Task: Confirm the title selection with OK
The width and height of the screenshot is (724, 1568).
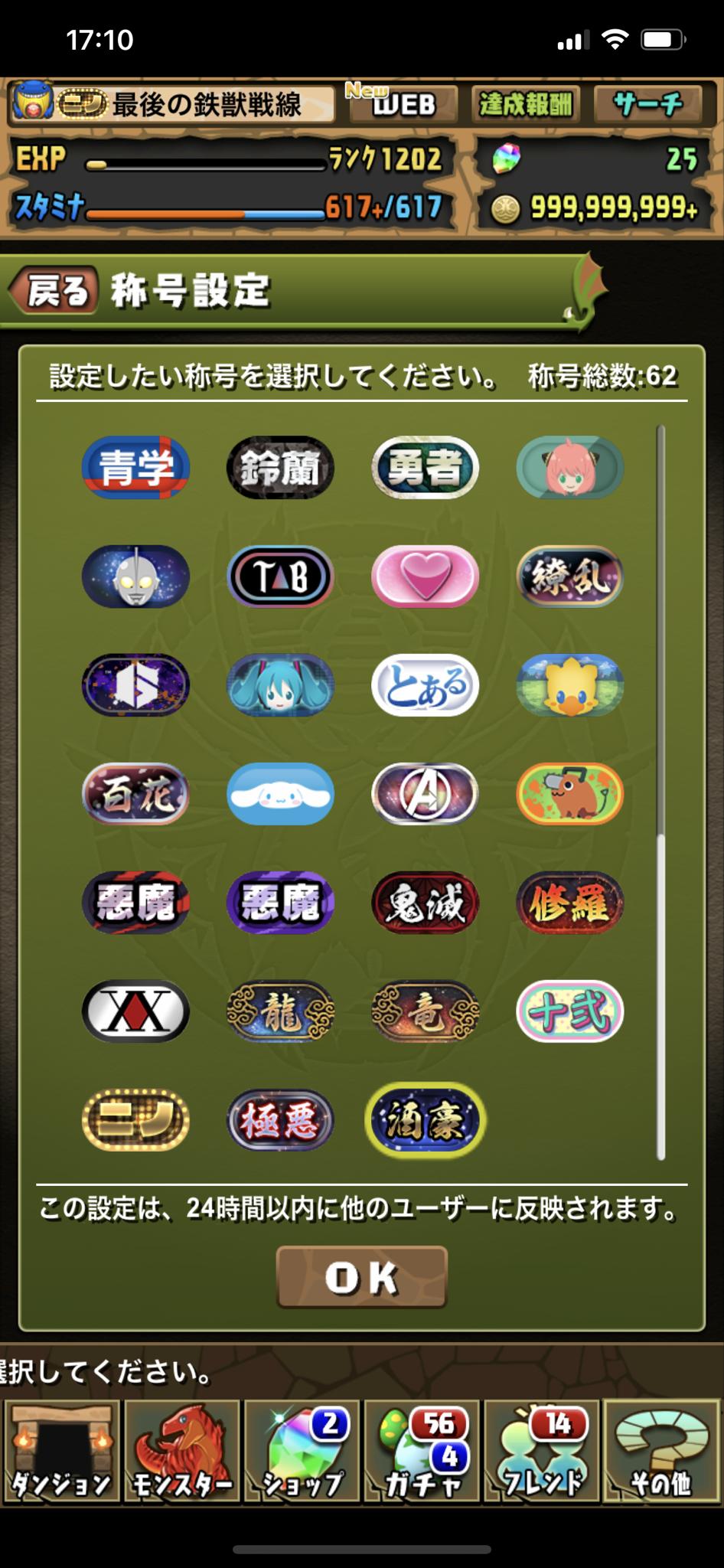Action: pyautogui.click(x=361, y=1277)
